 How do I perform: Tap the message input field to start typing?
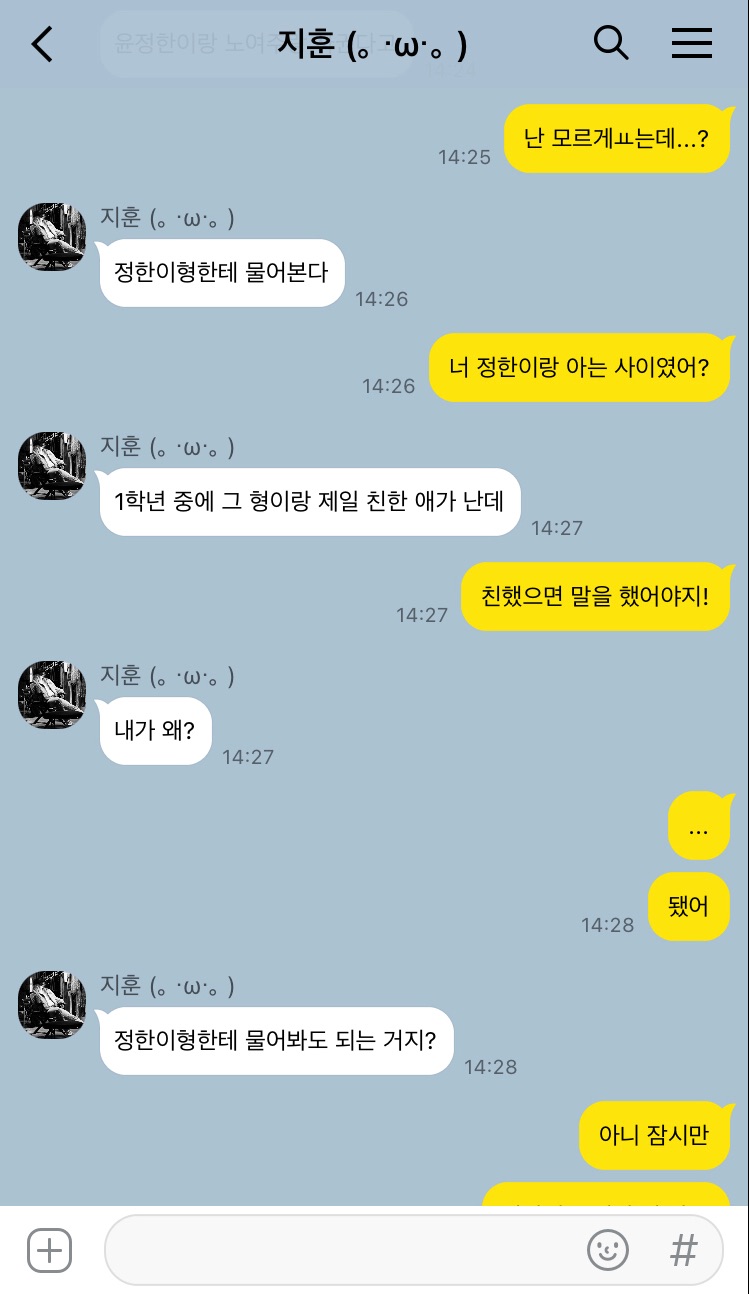click(350, 1250)
